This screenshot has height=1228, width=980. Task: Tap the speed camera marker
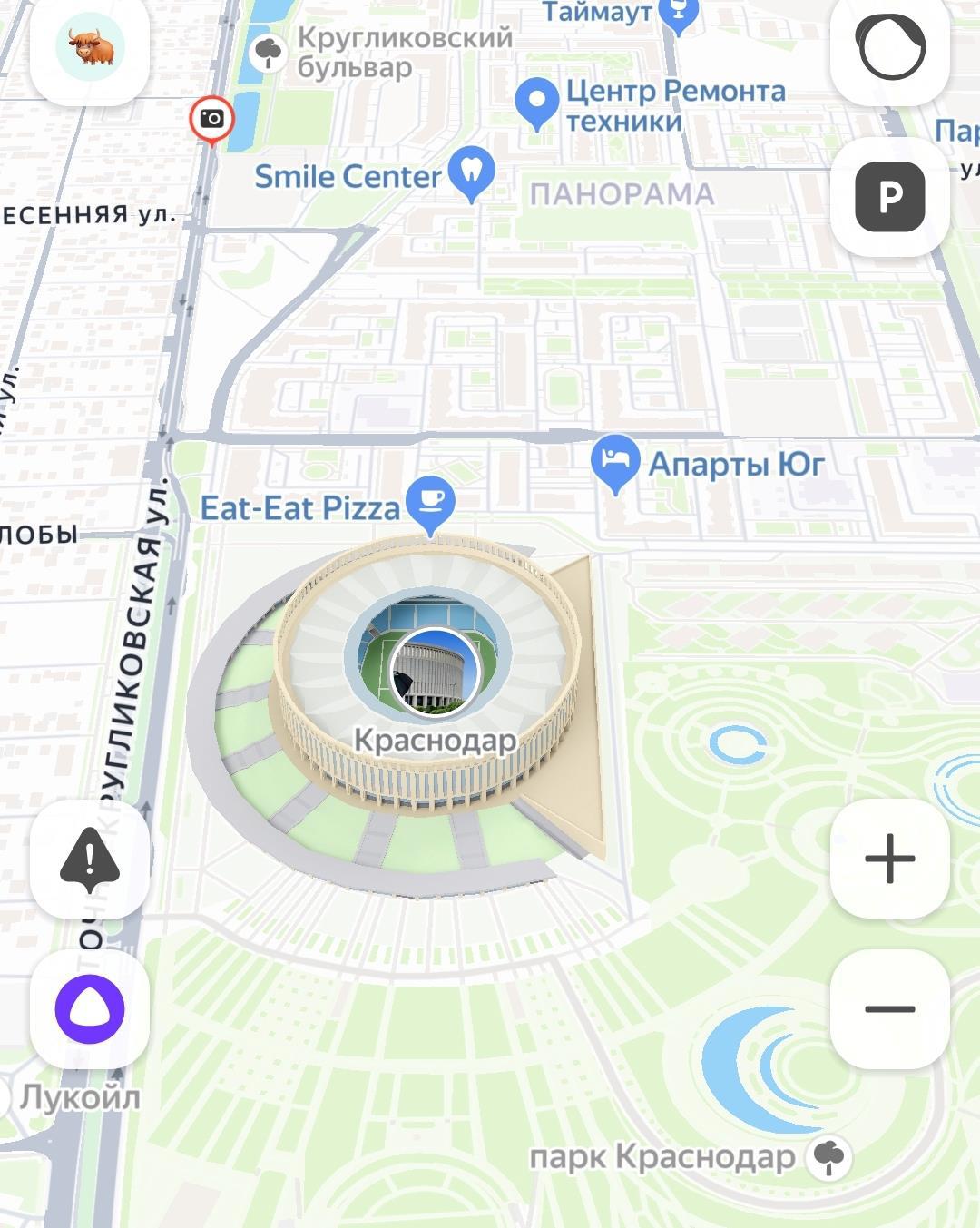click(211, 119)
